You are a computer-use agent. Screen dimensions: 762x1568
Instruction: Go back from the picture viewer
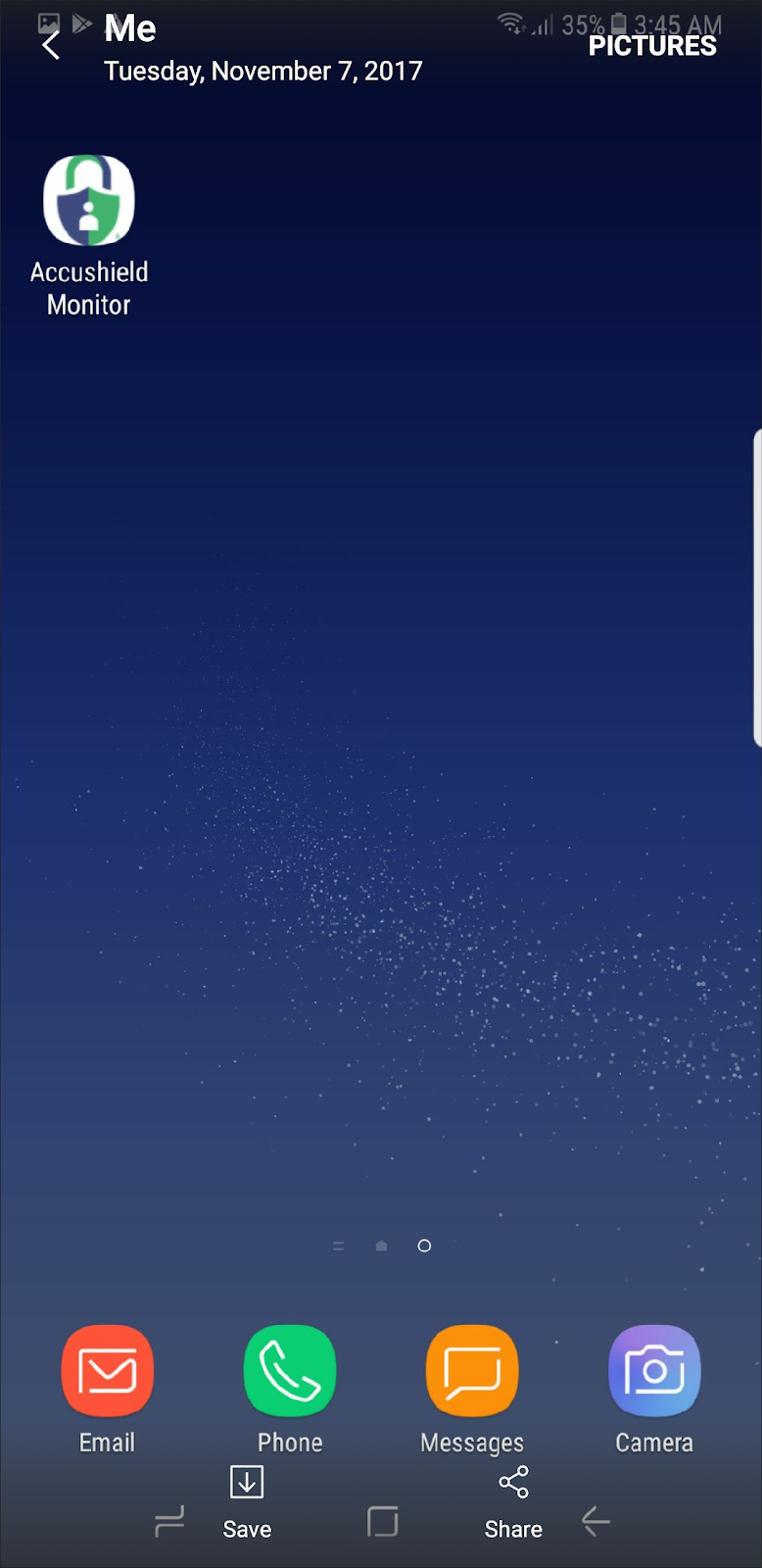[51, 45]
